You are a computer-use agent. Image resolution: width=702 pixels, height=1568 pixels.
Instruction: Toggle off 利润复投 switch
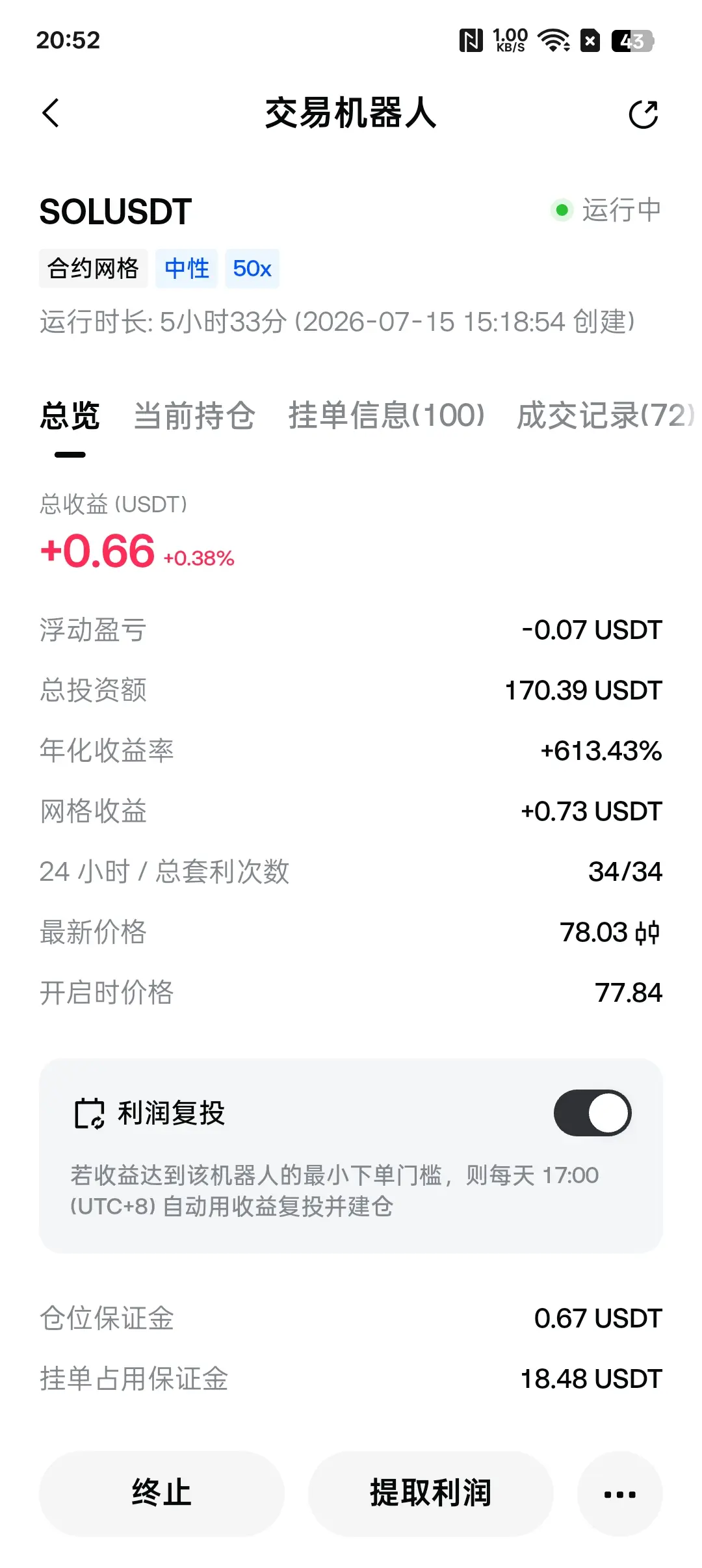[x=593, y=1113]
